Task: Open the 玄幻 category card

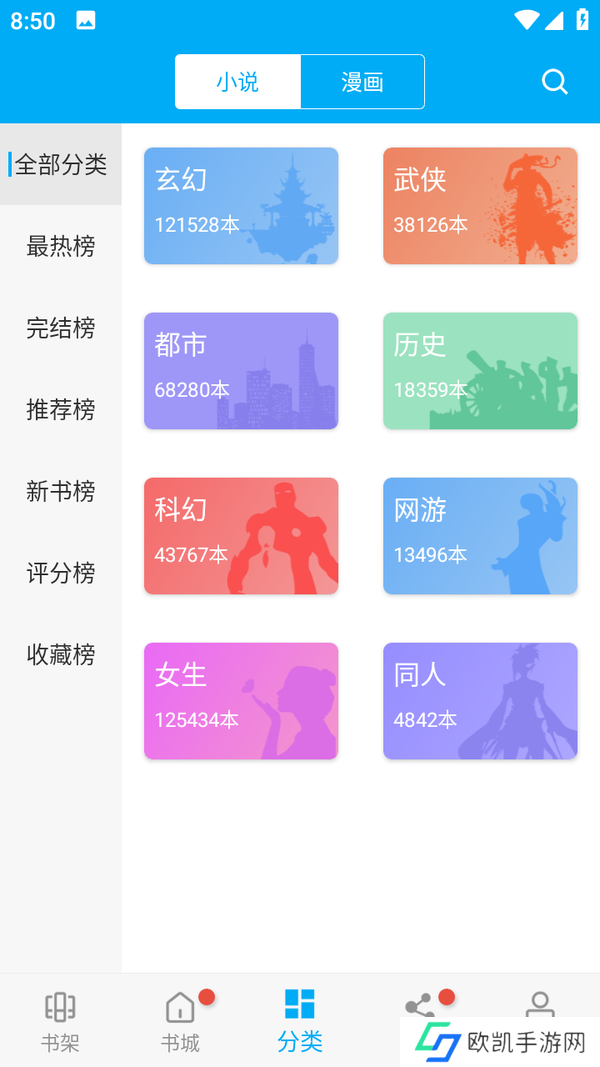Action: pyautogui.click(x=241, y=206)
